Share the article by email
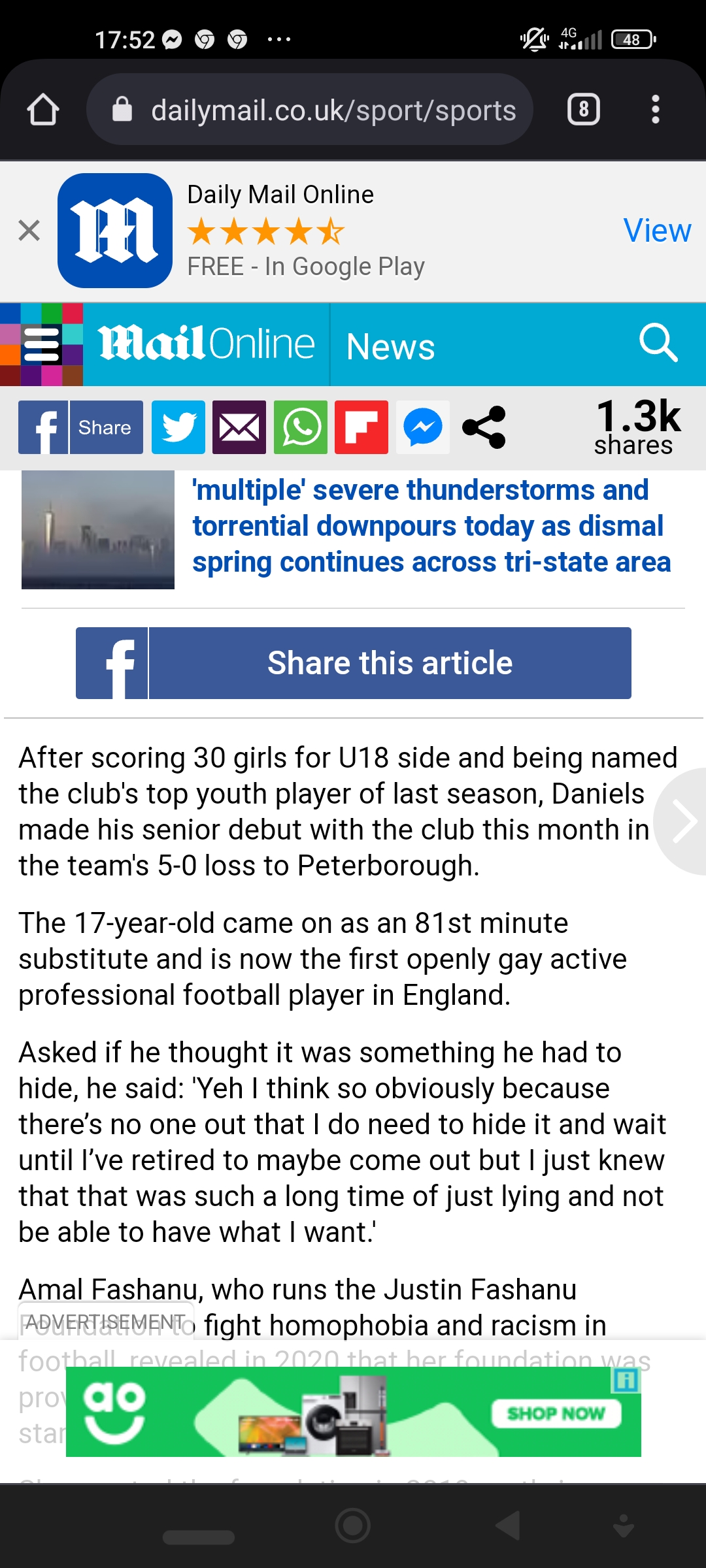This screenshot has height=1568, width=706. [x=239, y=427]
